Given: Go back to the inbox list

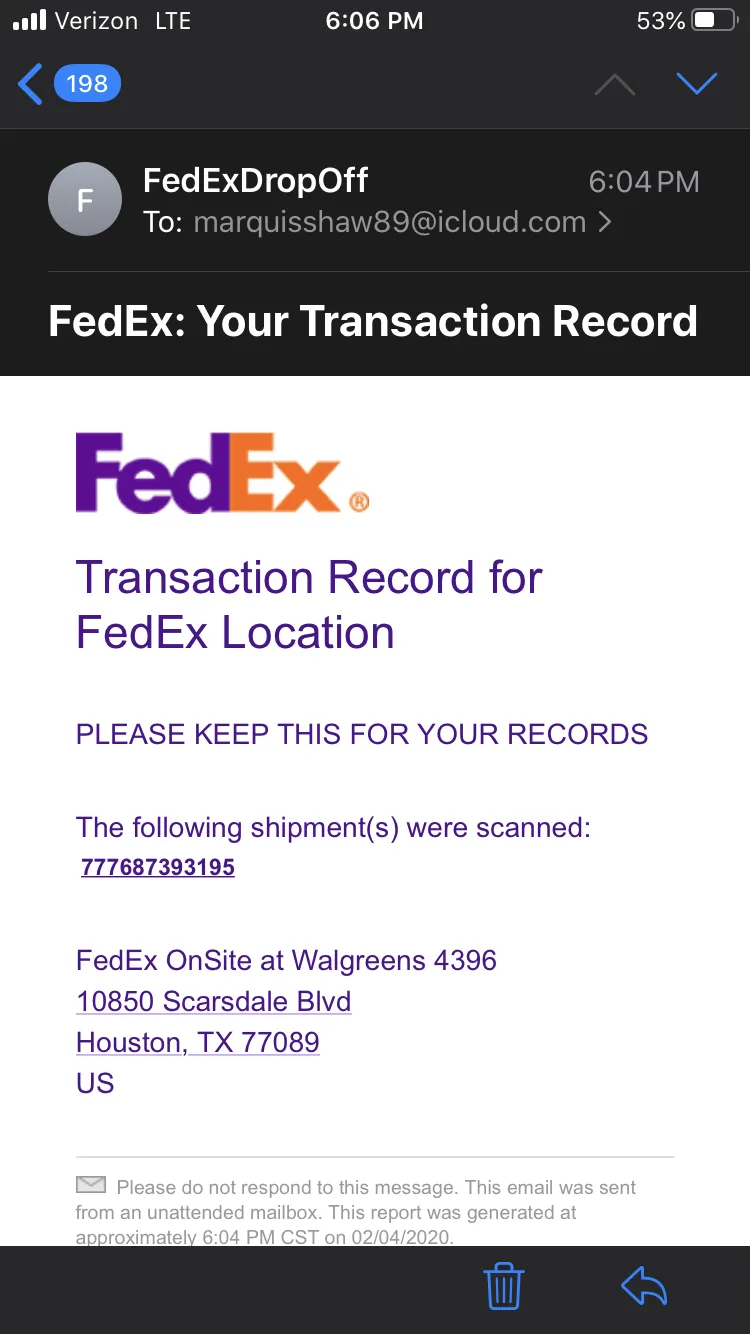Looking at the screenshot, I should (69, 84).
